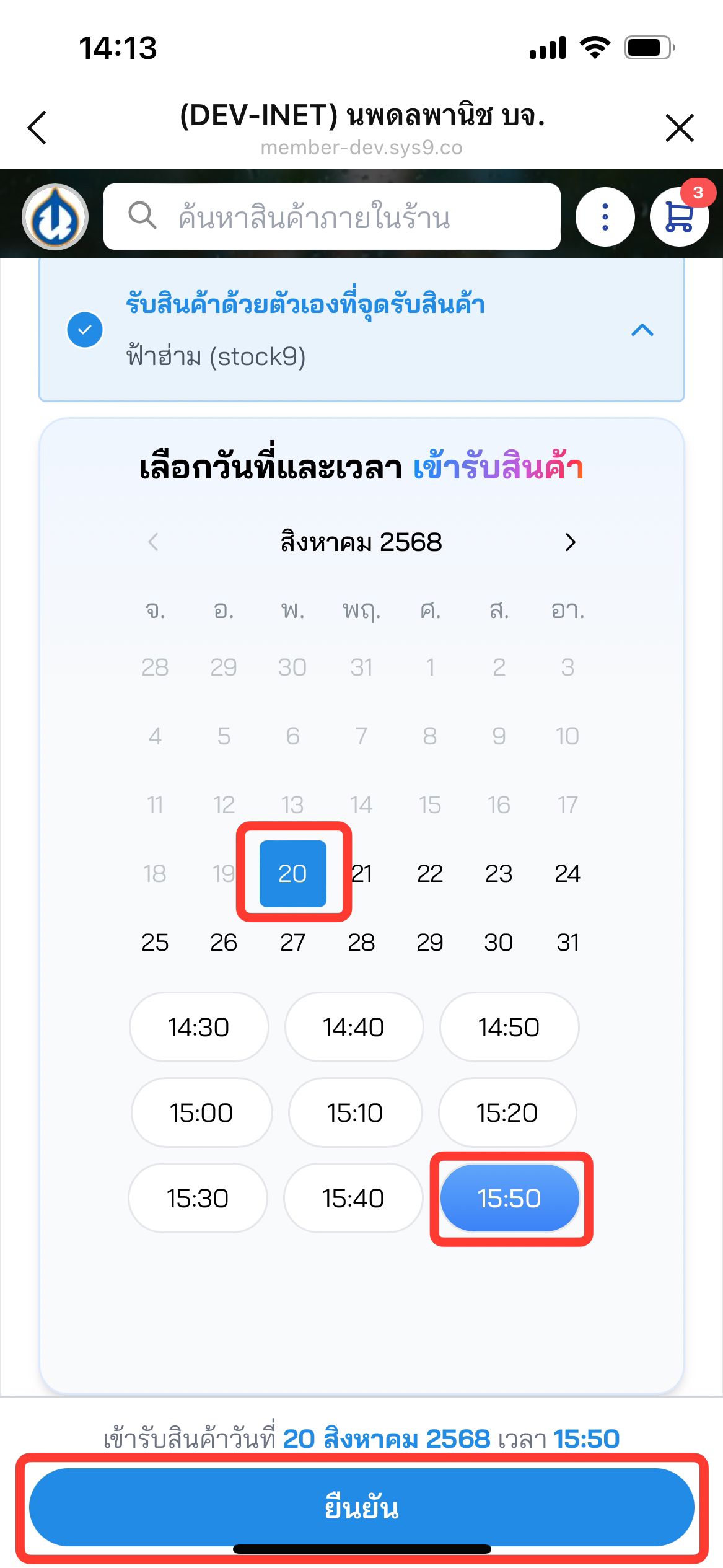Screen dimensions: 723x1568
Task: Select the 20th as pickup date
Action: pyautogui.click(x=292, y=873)
